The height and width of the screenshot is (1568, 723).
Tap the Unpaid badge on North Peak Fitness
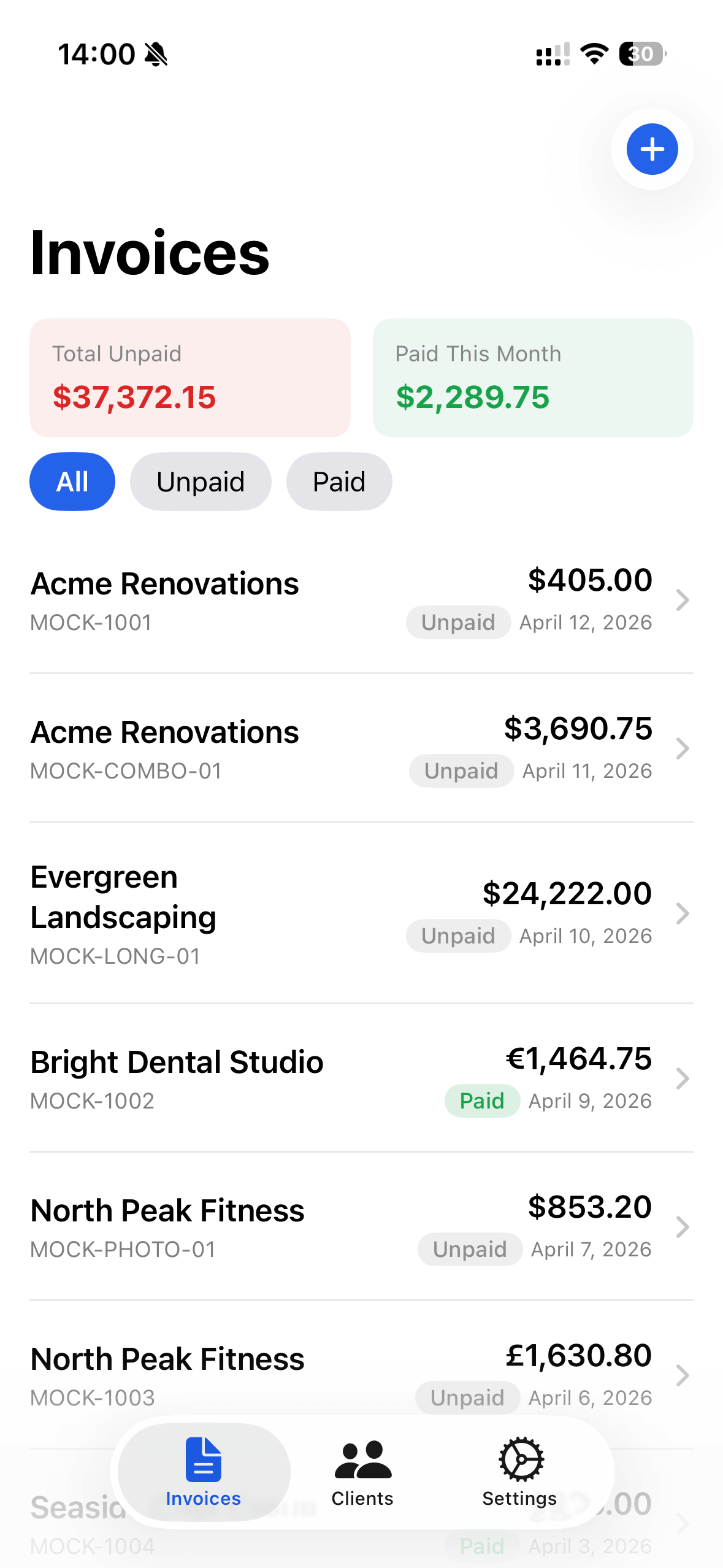click(469, 1249)
